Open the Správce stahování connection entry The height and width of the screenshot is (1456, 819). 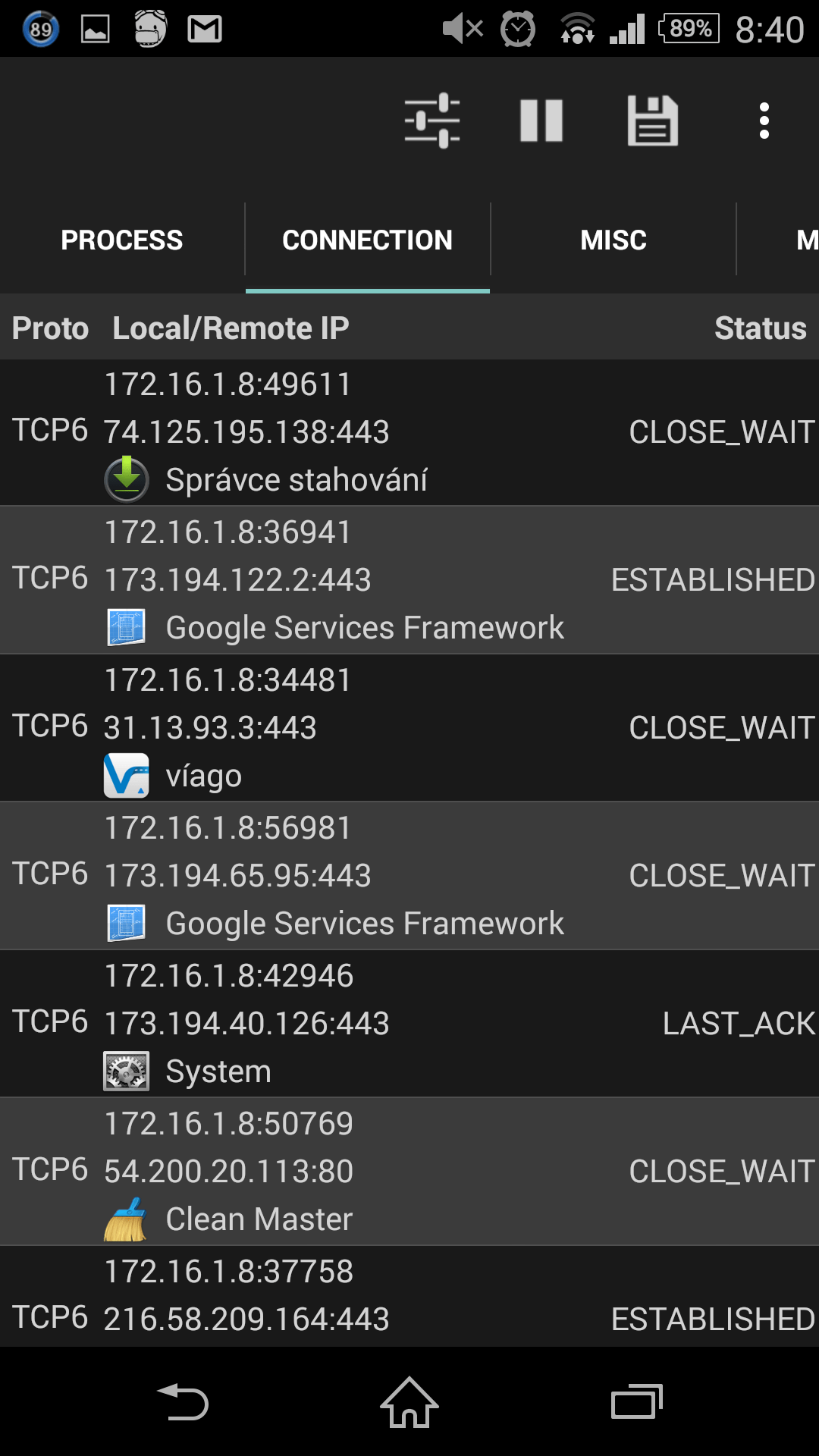pos(409,432)
